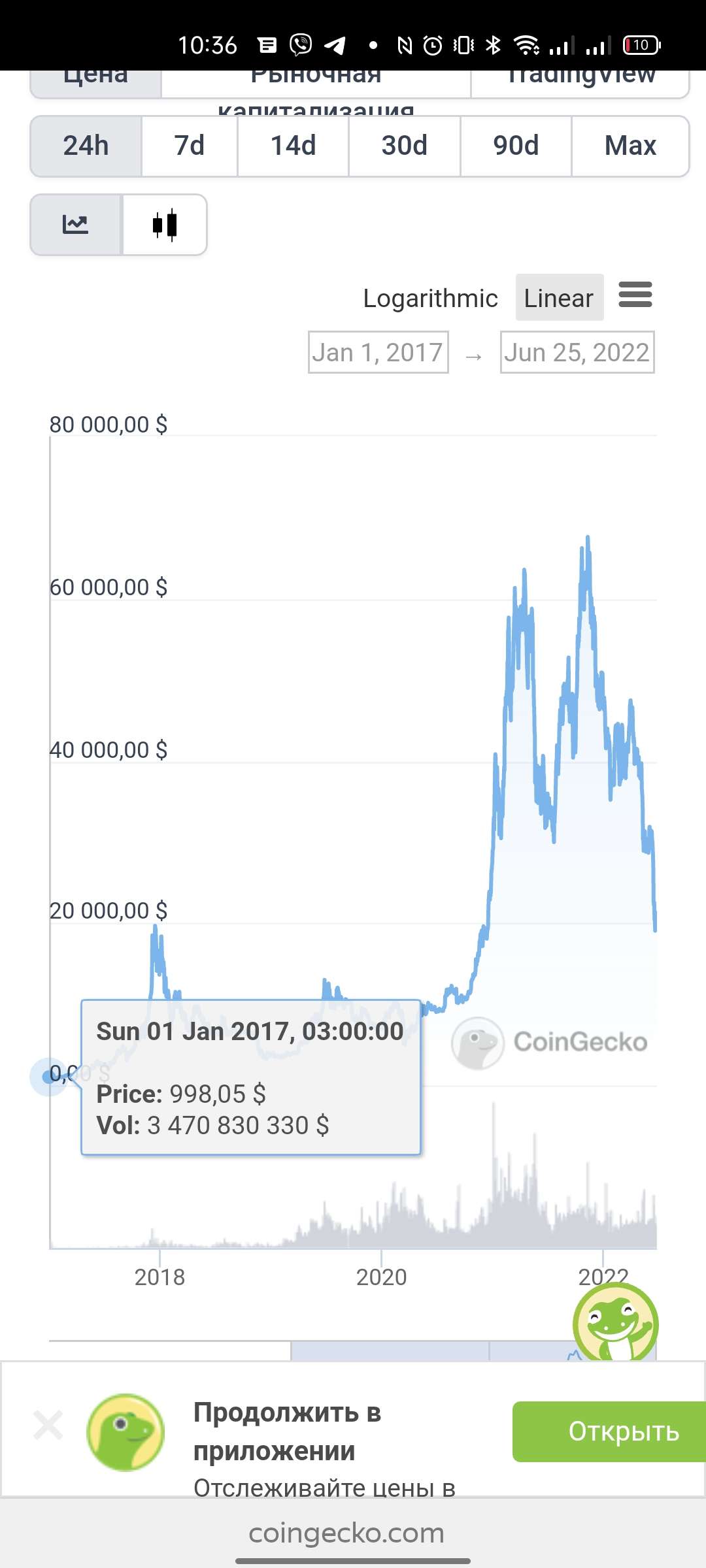Screen dimensions: 706x1568
Task: Open the chart hamburger menu
Action: (635, 295)
